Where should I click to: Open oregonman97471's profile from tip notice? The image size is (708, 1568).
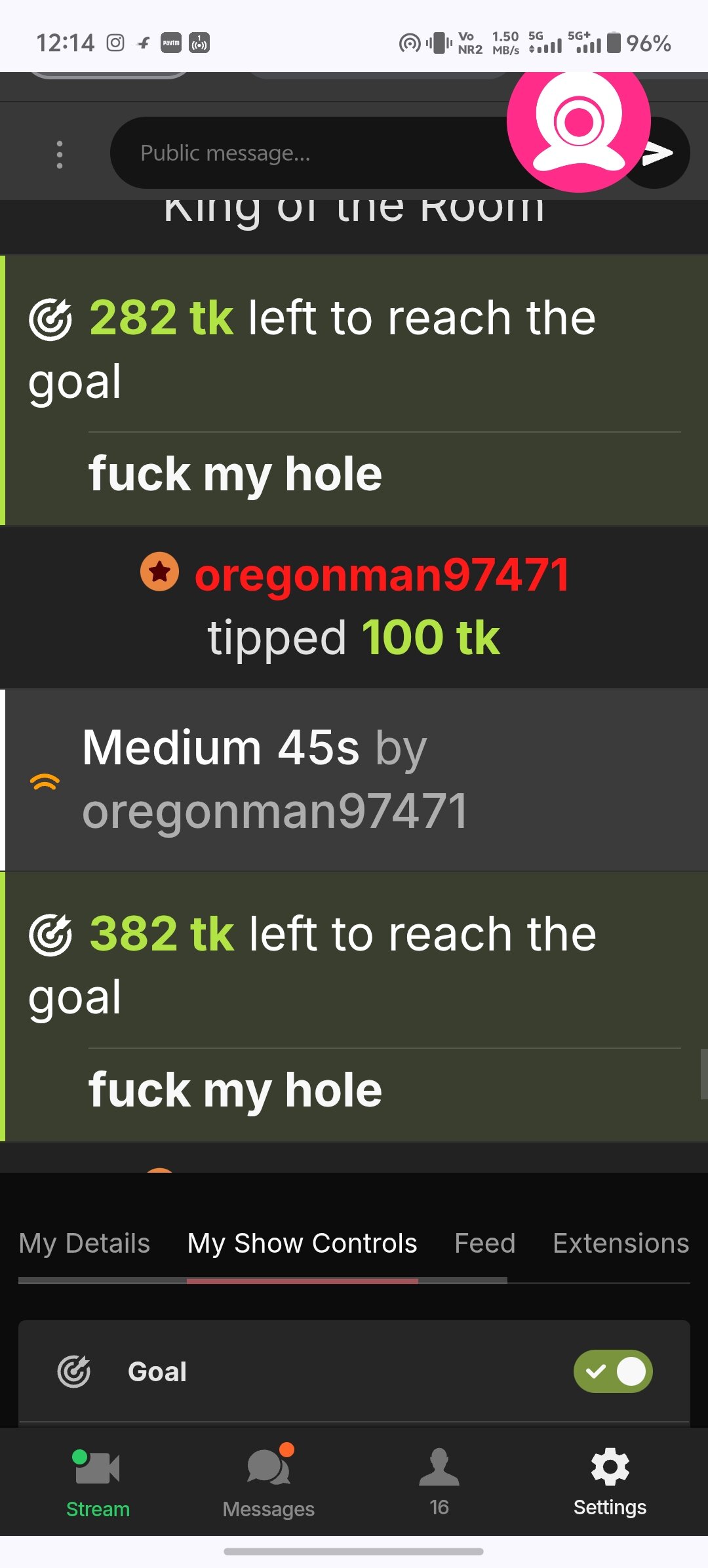(x=382, y=576)
